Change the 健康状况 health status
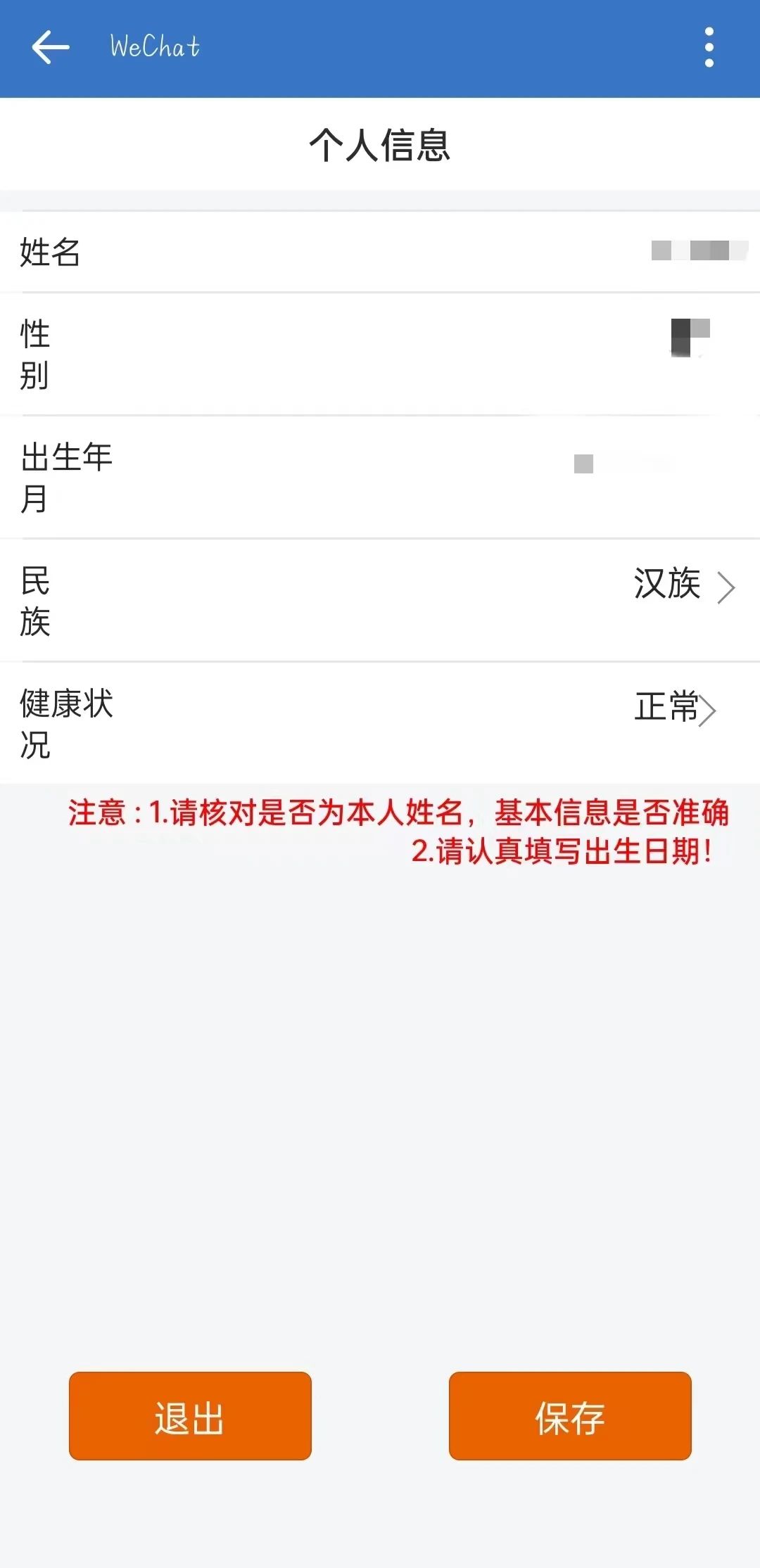The height and width of the screenshot is (1568, 760). pyautogui.click(x=674, y=708)
